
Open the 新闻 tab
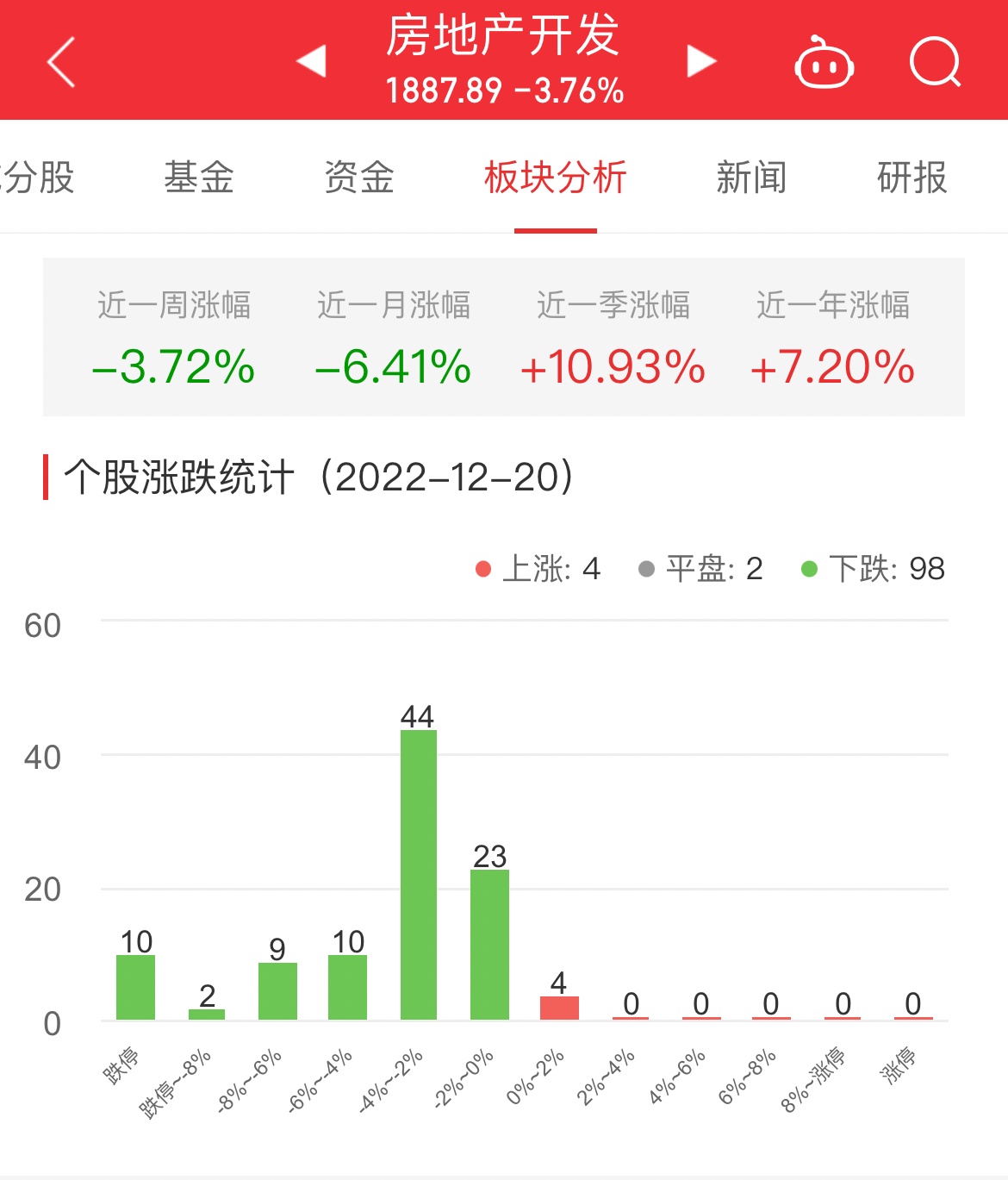(751, 178)
